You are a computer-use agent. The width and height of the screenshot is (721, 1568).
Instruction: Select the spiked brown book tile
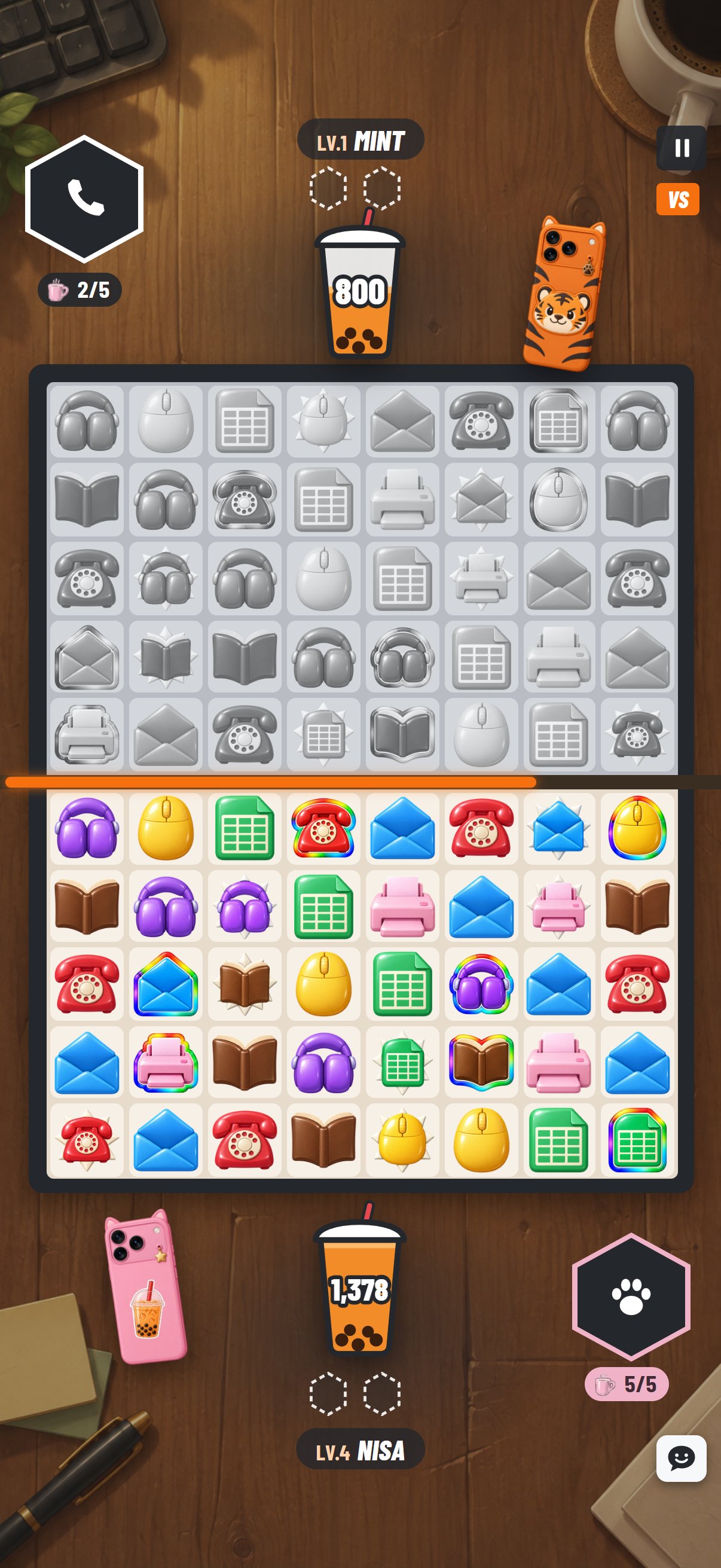pyautogui.click(x=245, y=984)
